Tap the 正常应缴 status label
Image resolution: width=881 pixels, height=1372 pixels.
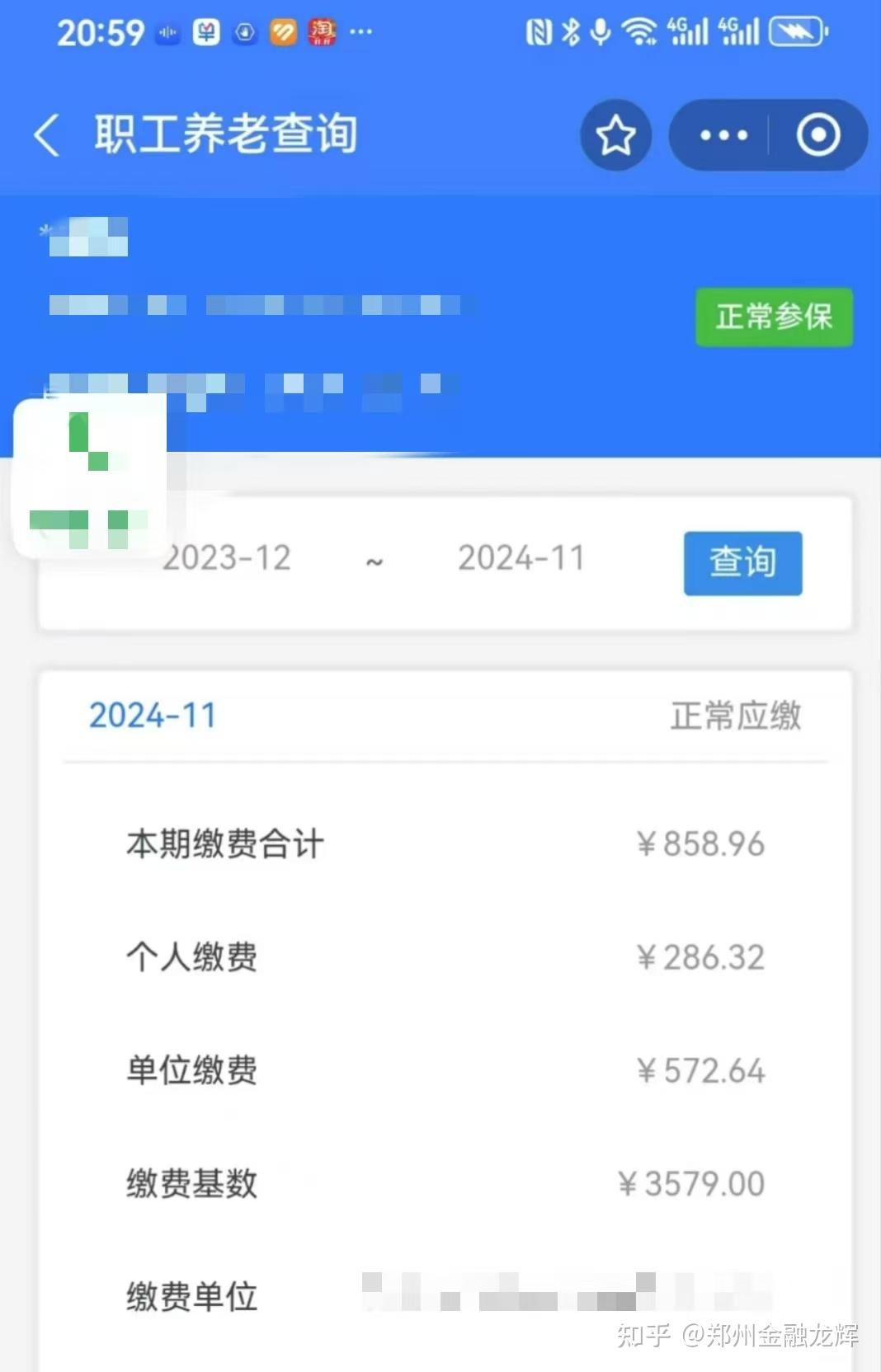[735, 716]
